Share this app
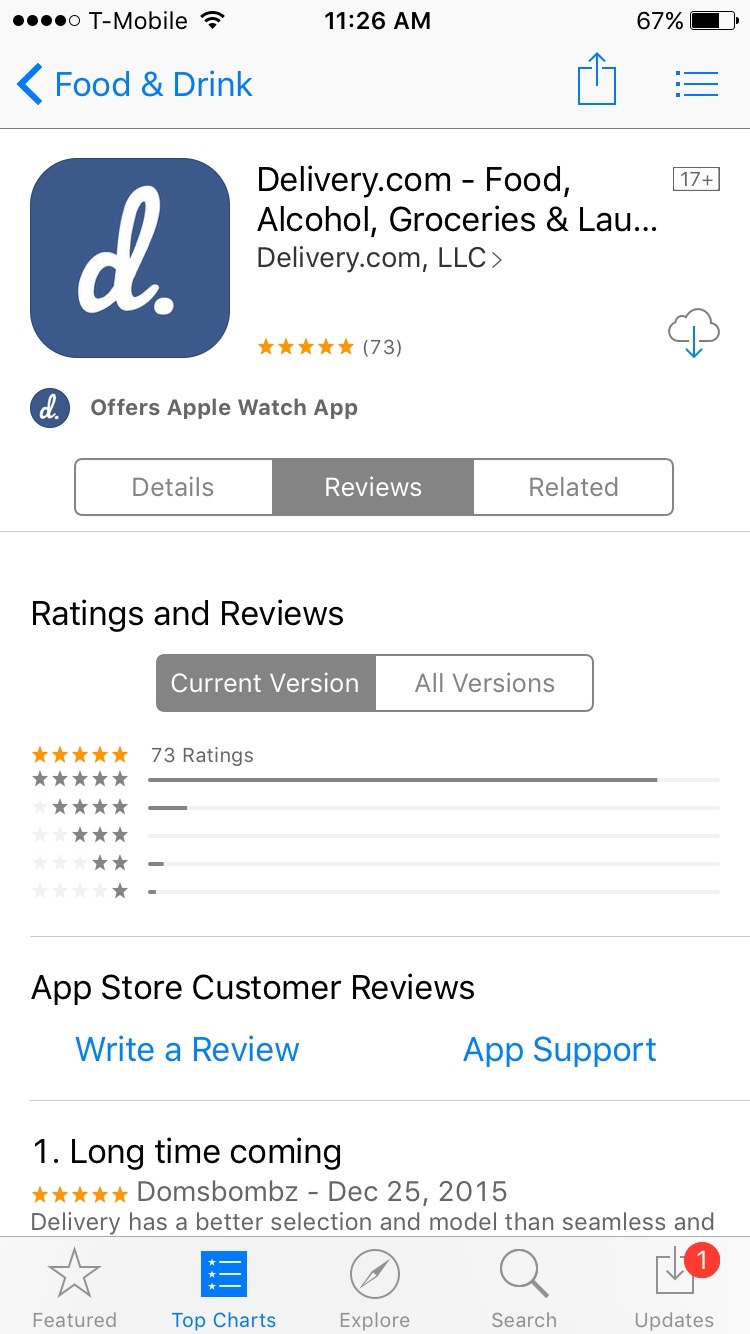 coord(597,81)
